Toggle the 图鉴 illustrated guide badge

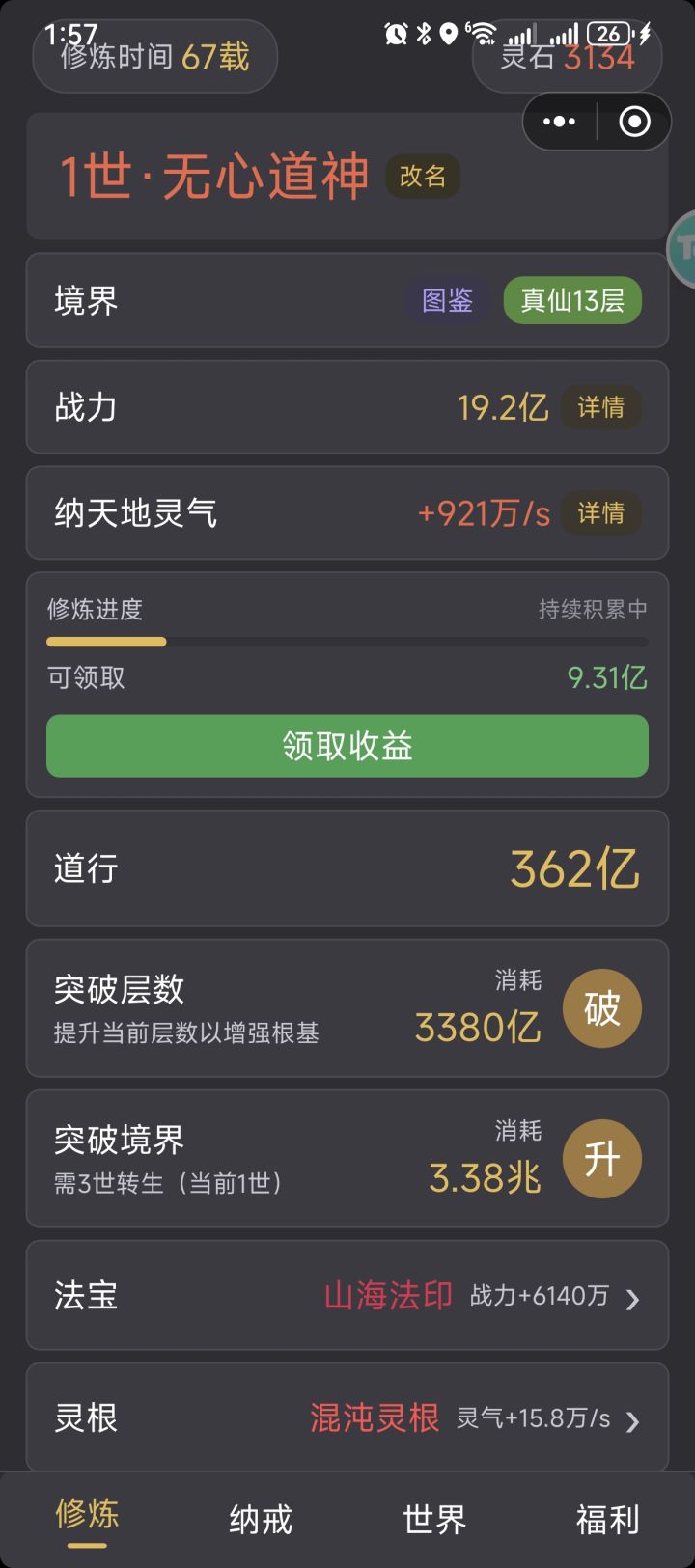tap(447, 301)
